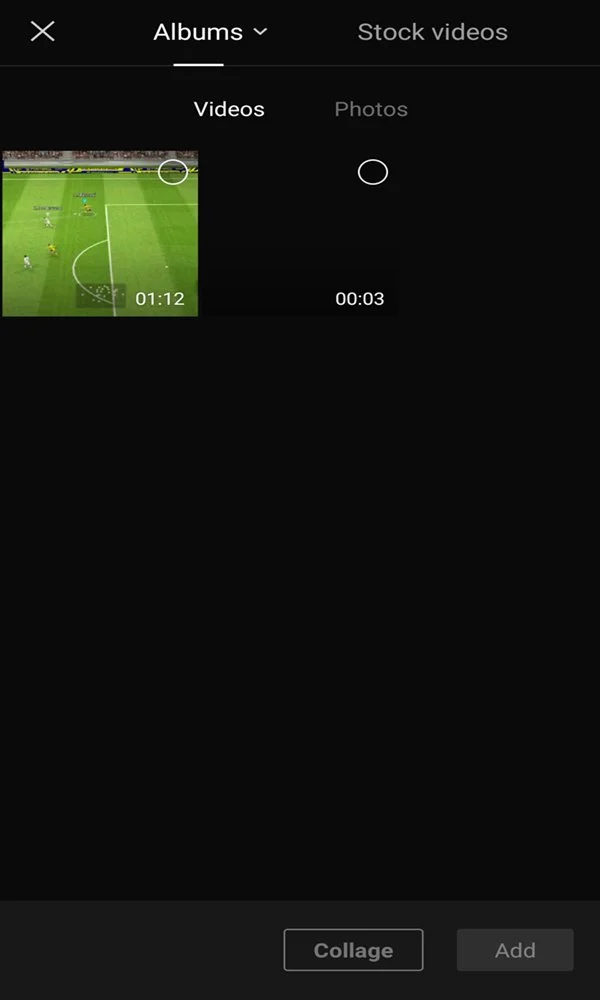Image resolution: width=600 pixels, height=1000 pixels.
Task: Tap the Add button
Action: [515, 950]
